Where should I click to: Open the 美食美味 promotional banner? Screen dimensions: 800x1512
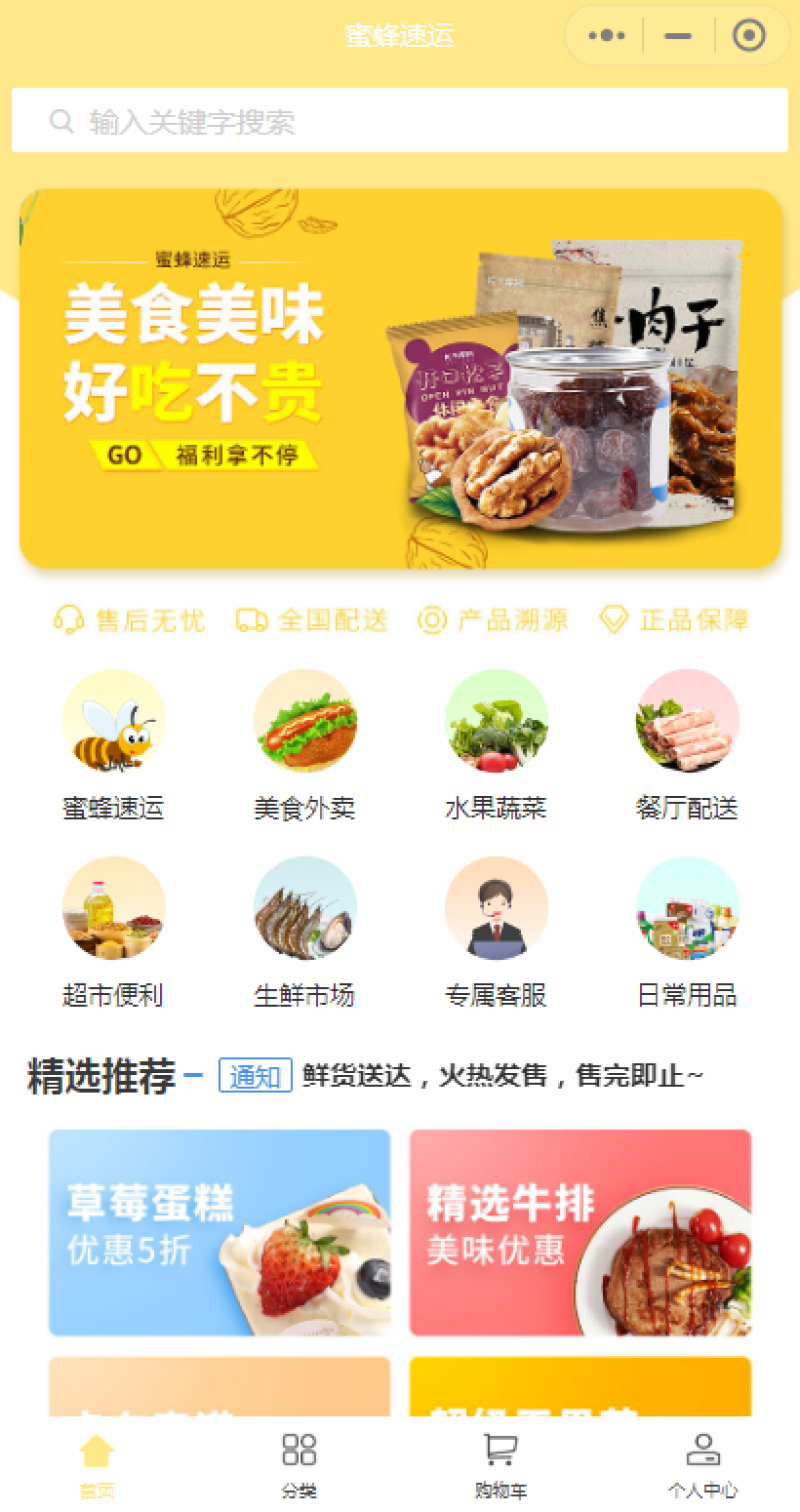point(400,378)
